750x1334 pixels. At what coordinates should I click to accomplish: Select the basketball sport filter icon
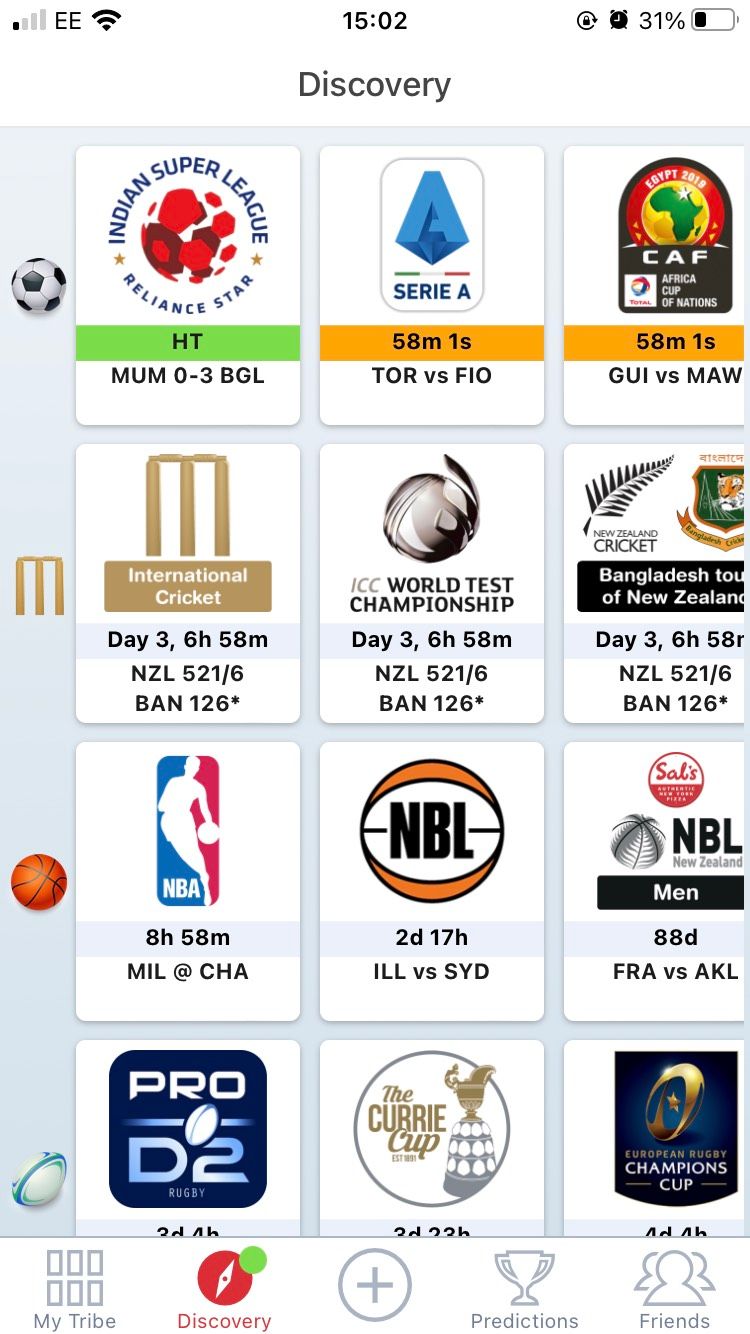[37, 880]
